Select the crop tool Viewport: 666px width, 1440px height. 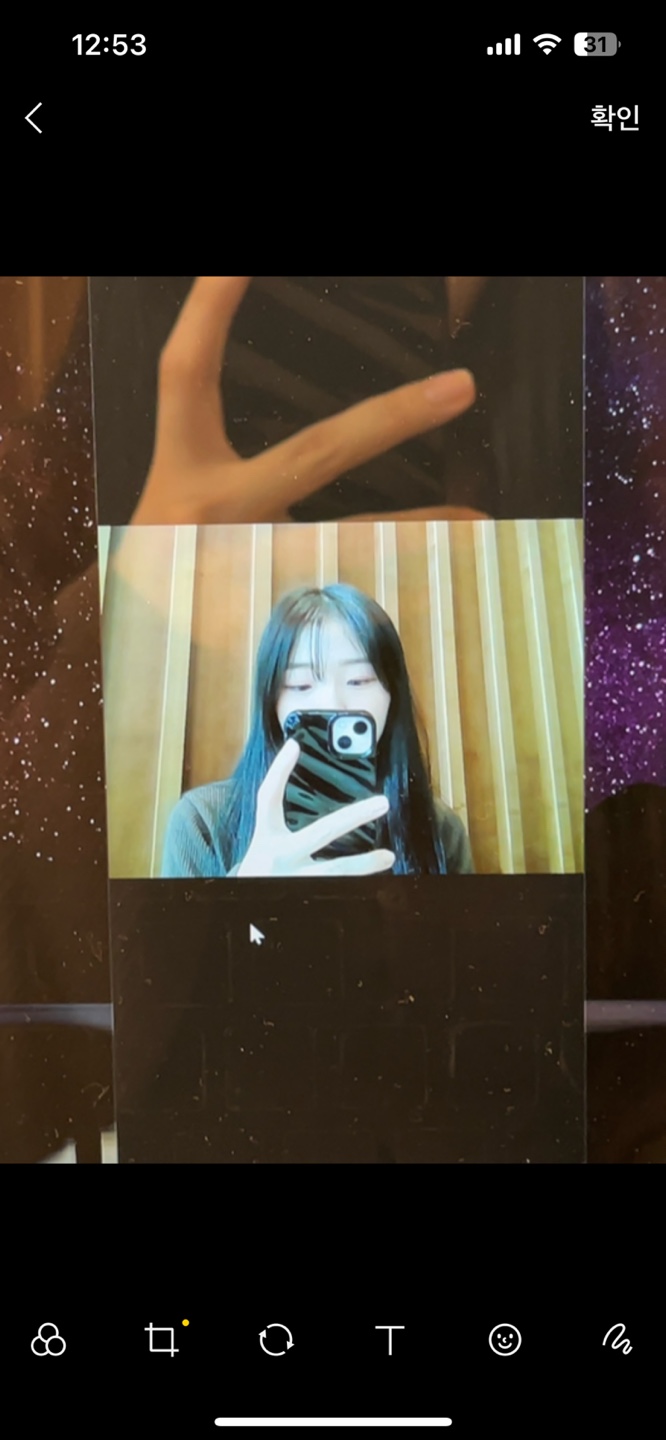pyautogui.click(x=161, y=1340)
